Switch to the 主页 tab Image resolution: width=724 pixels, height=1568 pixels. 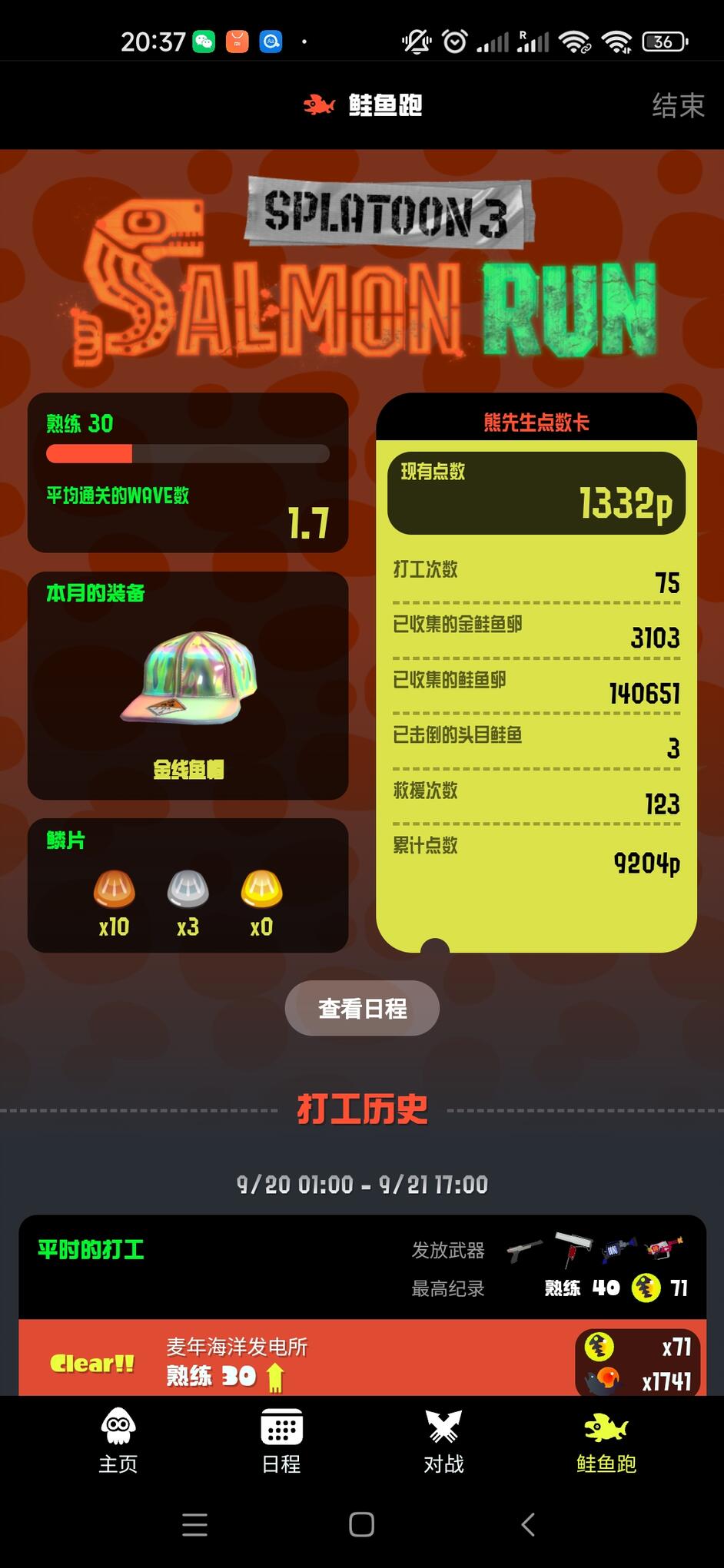[118, 1442]
